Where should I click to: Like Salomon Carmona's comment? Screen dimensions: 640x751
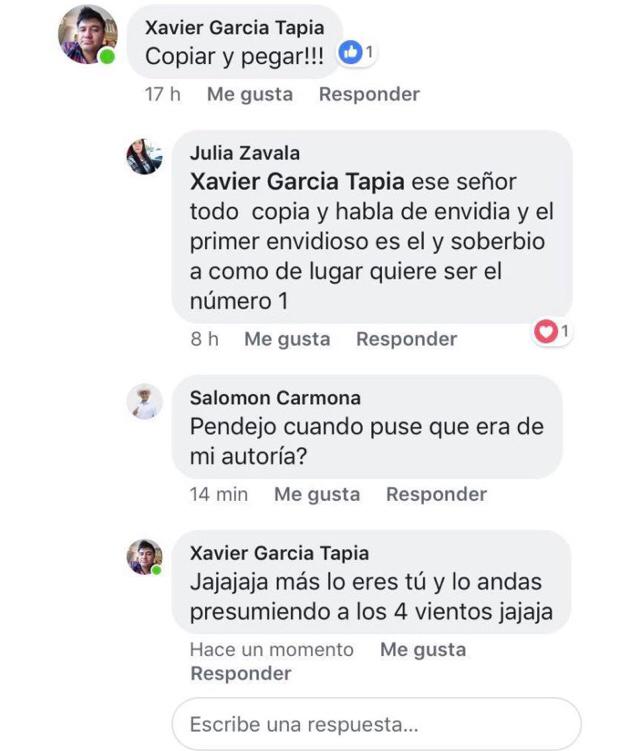coord(317,494)
